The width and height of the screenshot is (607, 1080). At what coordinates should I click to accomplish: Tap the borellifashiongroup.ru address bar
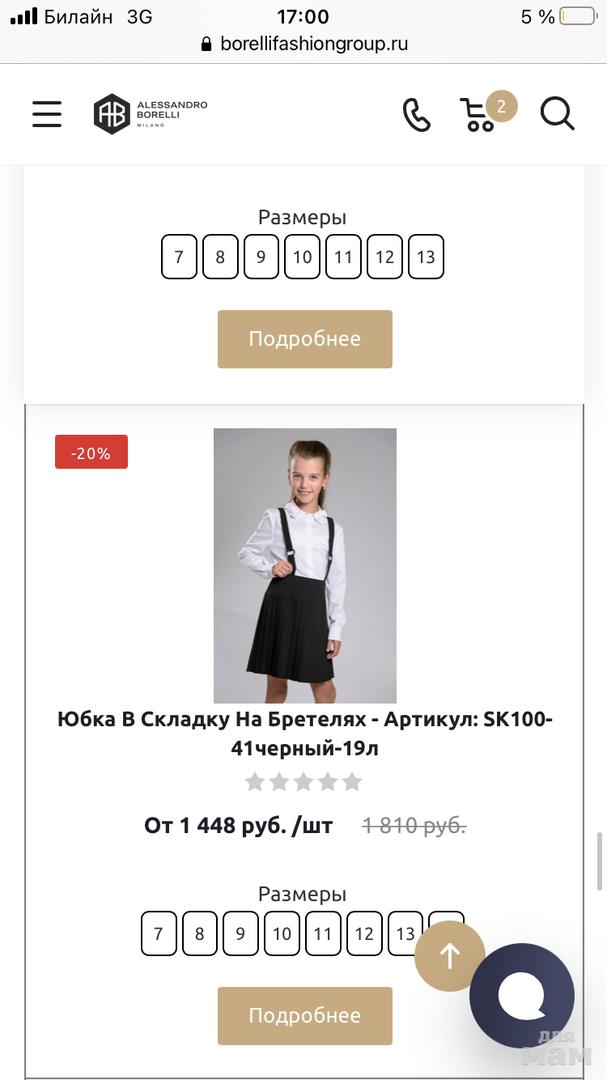pyautogui.click(x=304, y=44)
